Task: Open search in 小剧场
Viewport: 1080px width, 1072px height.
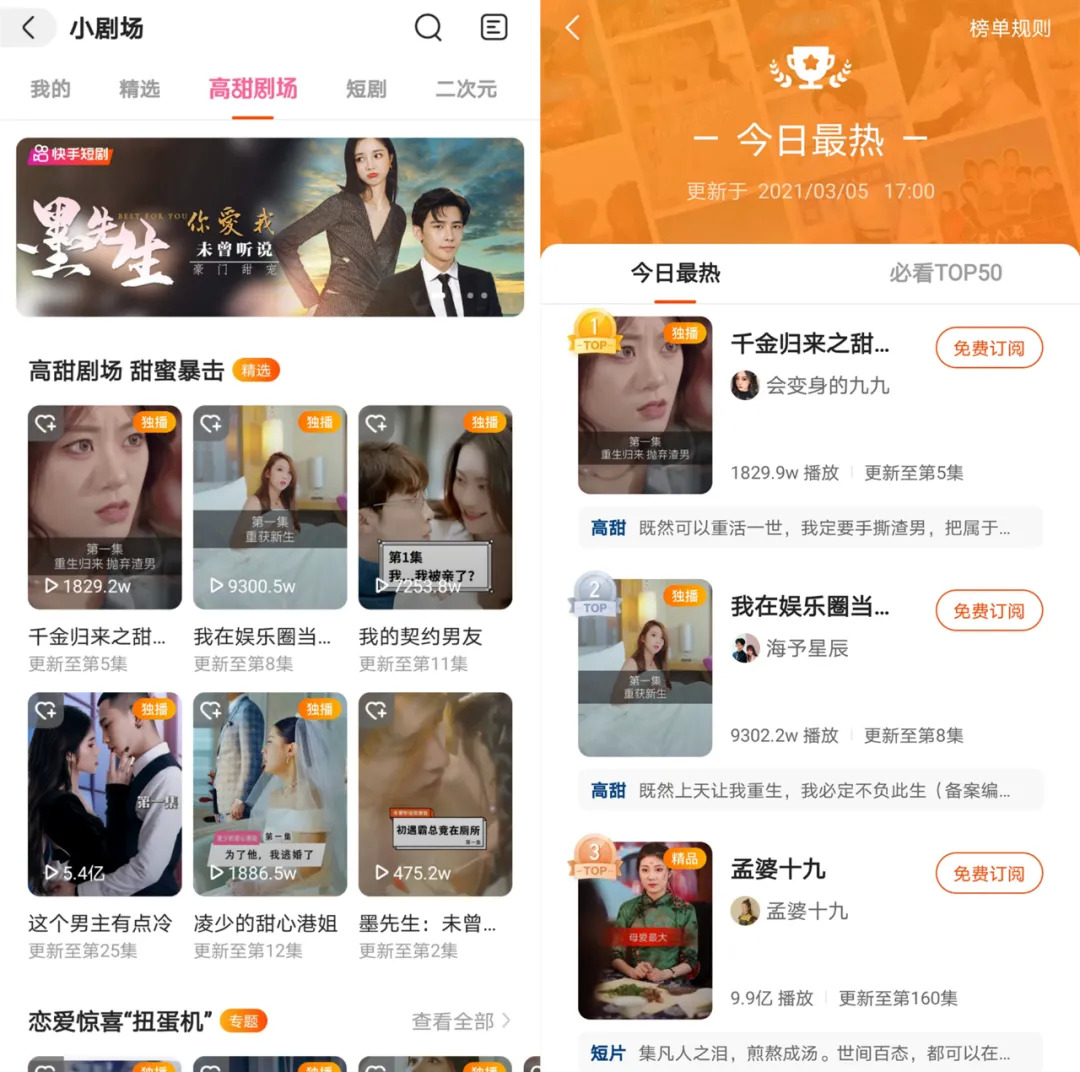Action: tap(428, 28)
